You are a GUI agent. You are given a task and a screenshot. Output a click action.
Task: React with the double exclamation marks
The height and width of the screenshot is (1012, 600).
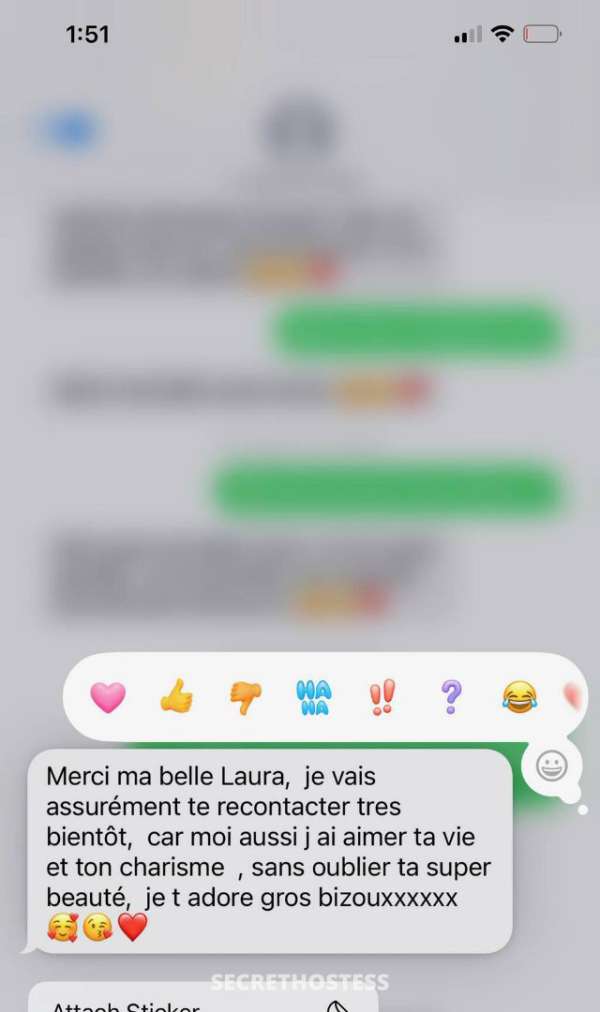pos(382,695)
